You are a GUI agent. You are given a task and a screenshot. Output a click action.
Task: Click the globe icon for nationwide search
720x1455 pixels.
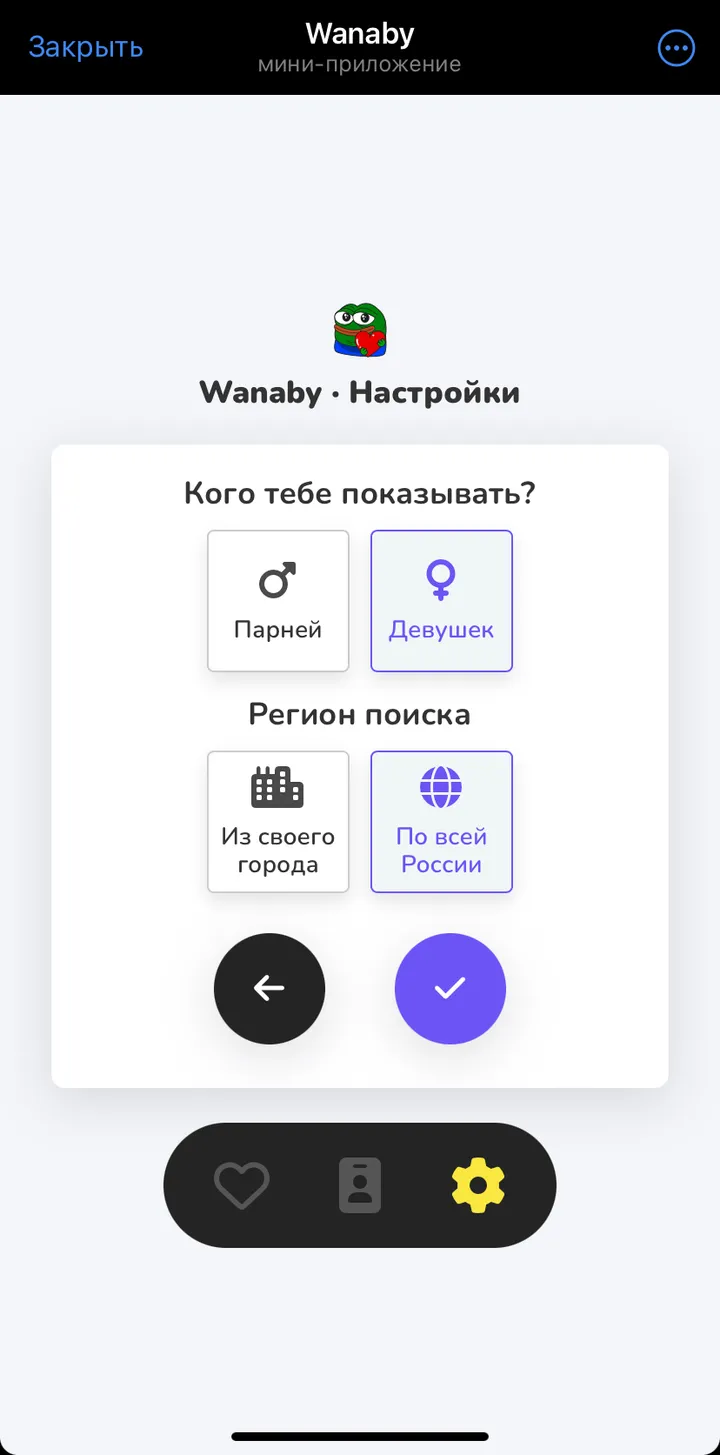tap(441, 786)
